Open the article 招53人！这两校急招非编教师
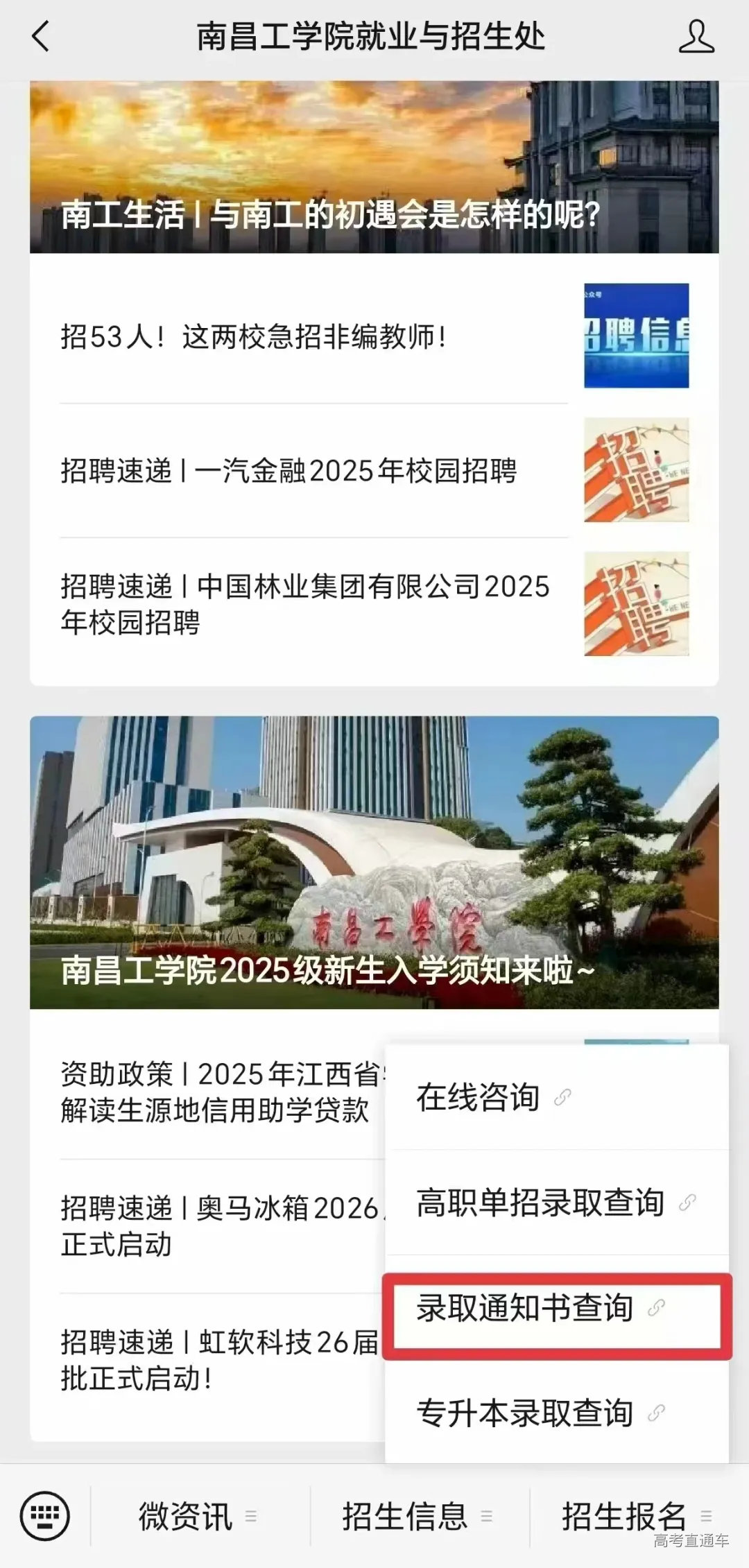This screenshot has width=749, height=1568. click(x=252, y=338)
